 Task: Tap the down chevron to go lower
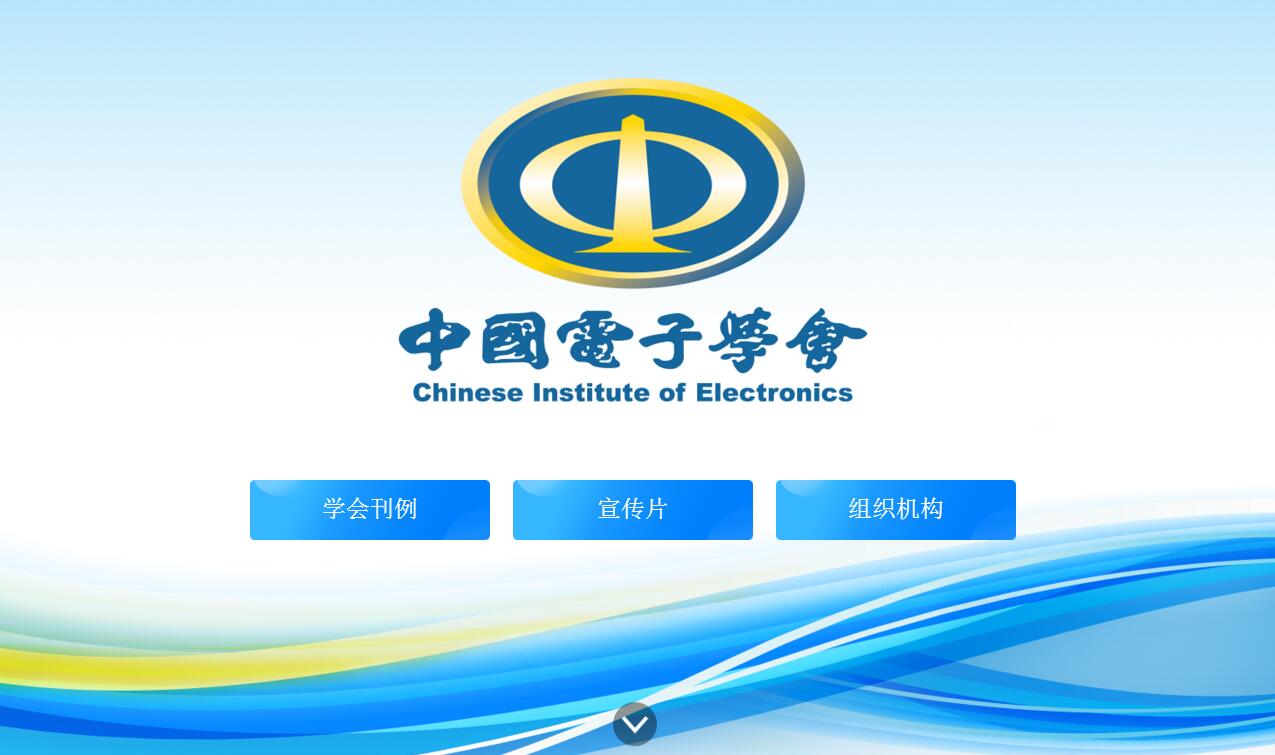click(635, 724)
